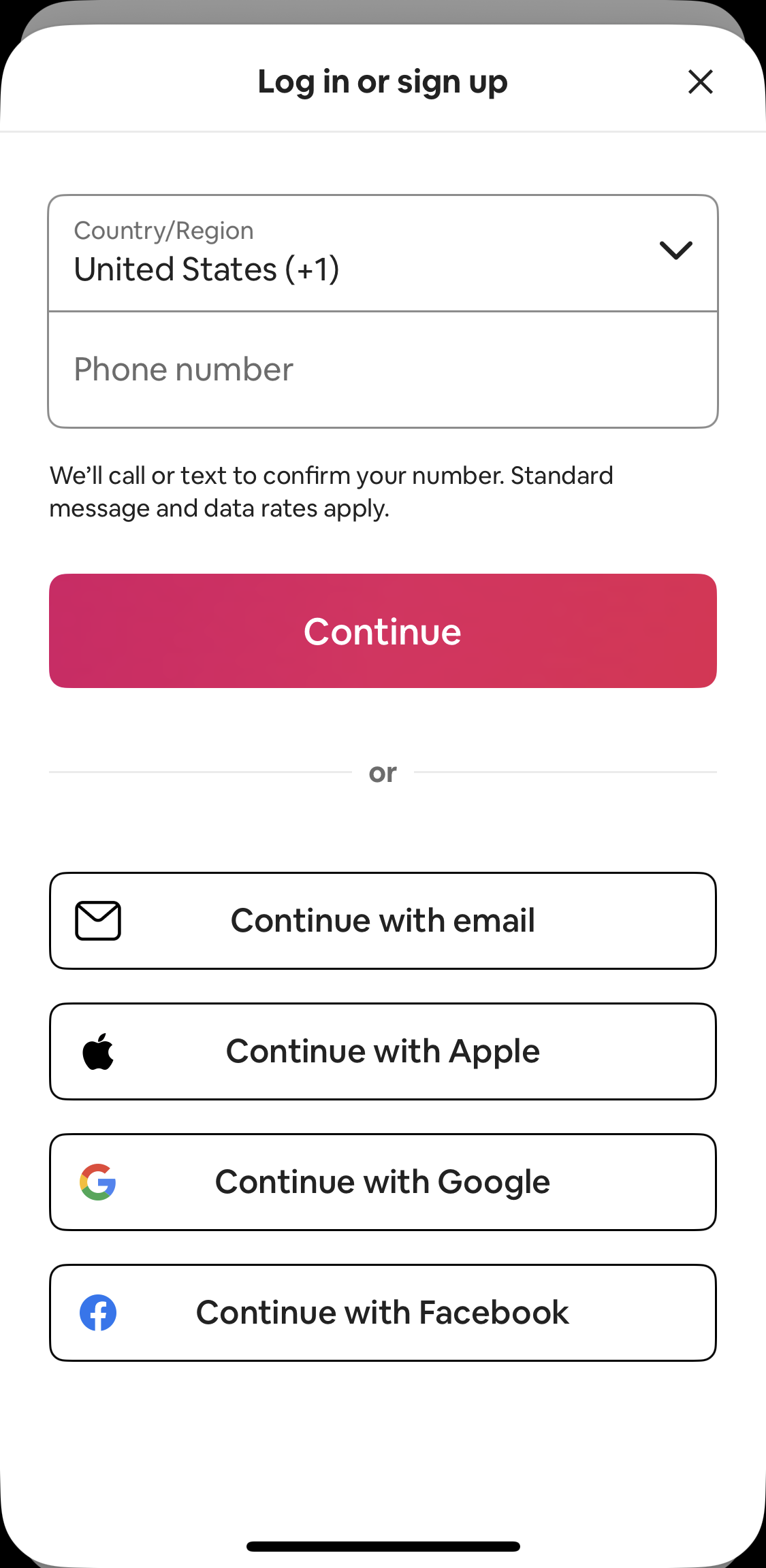Select Continue with Apple
766x1568 pixels.
[383, 1051]
